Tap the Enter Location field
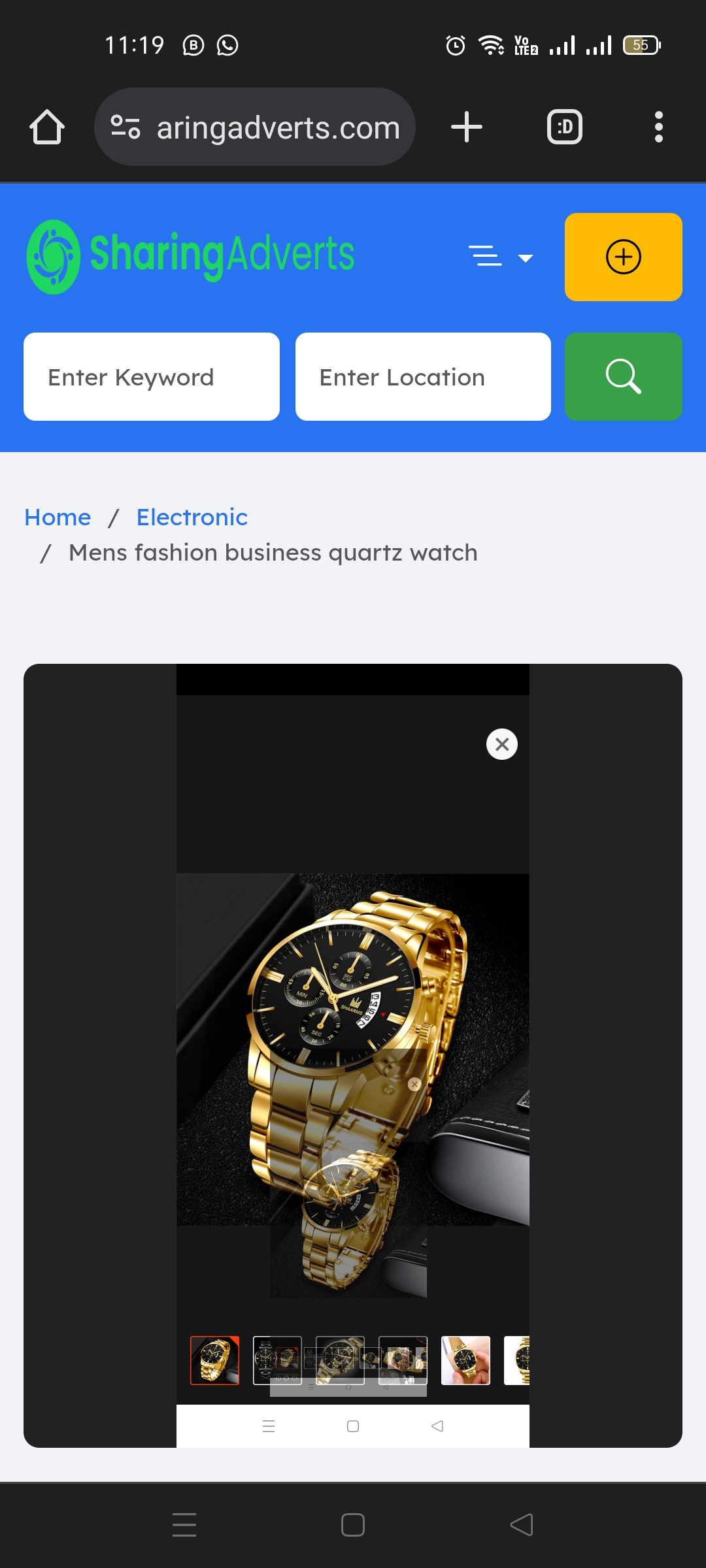This screenshot has width=706, height=1568. tap(423, 377)
